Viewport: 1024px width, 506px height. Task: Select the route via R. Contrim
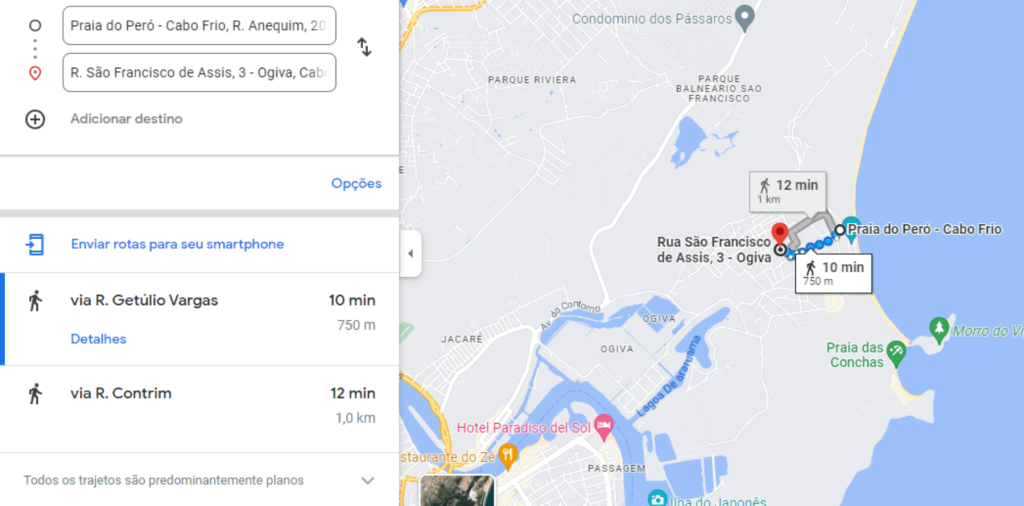pyautogui.click(x=121, y=393)
